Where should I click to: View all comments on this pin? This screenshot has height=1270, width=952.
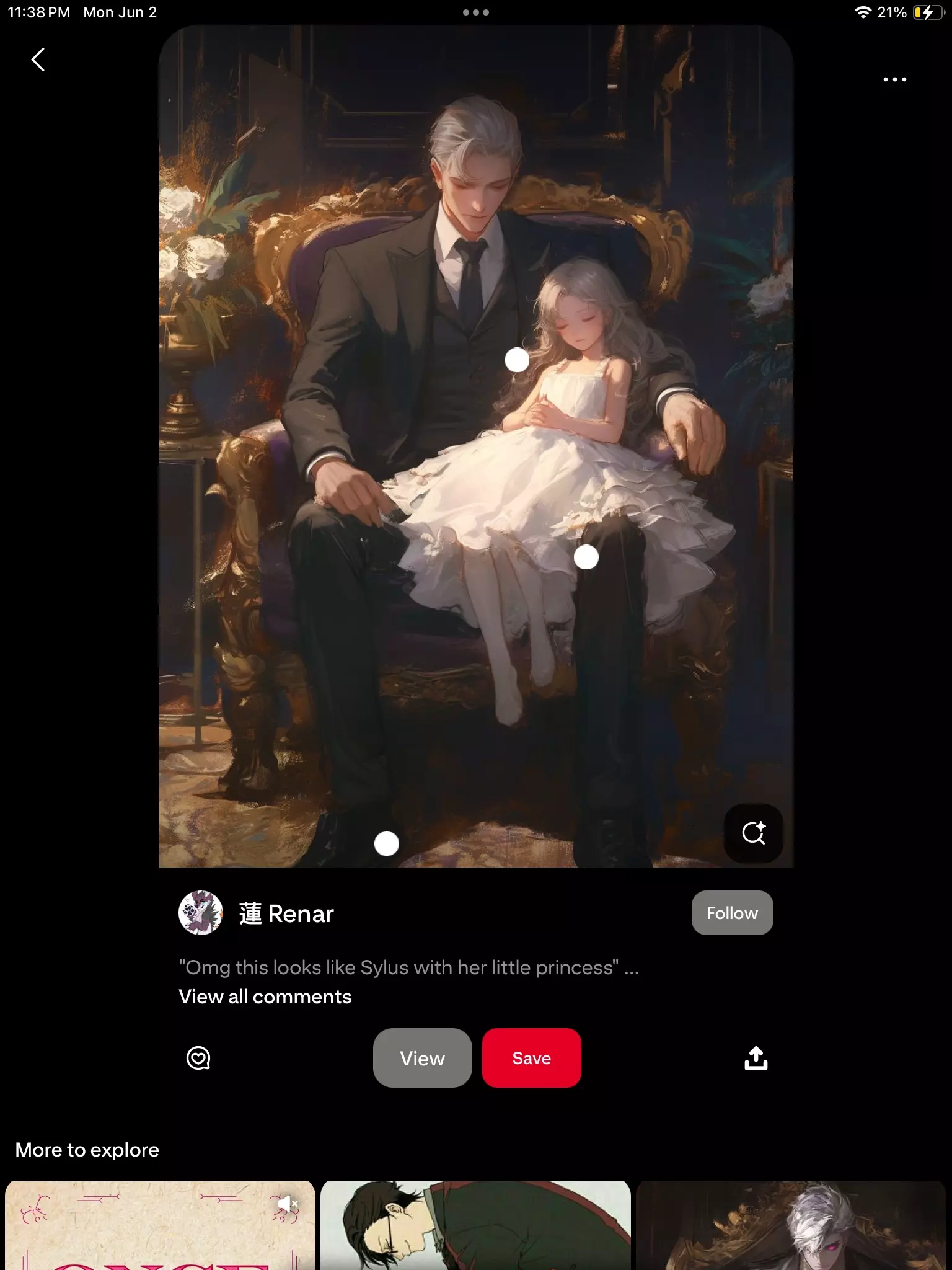pyautogui.click(x=265, y=997)
